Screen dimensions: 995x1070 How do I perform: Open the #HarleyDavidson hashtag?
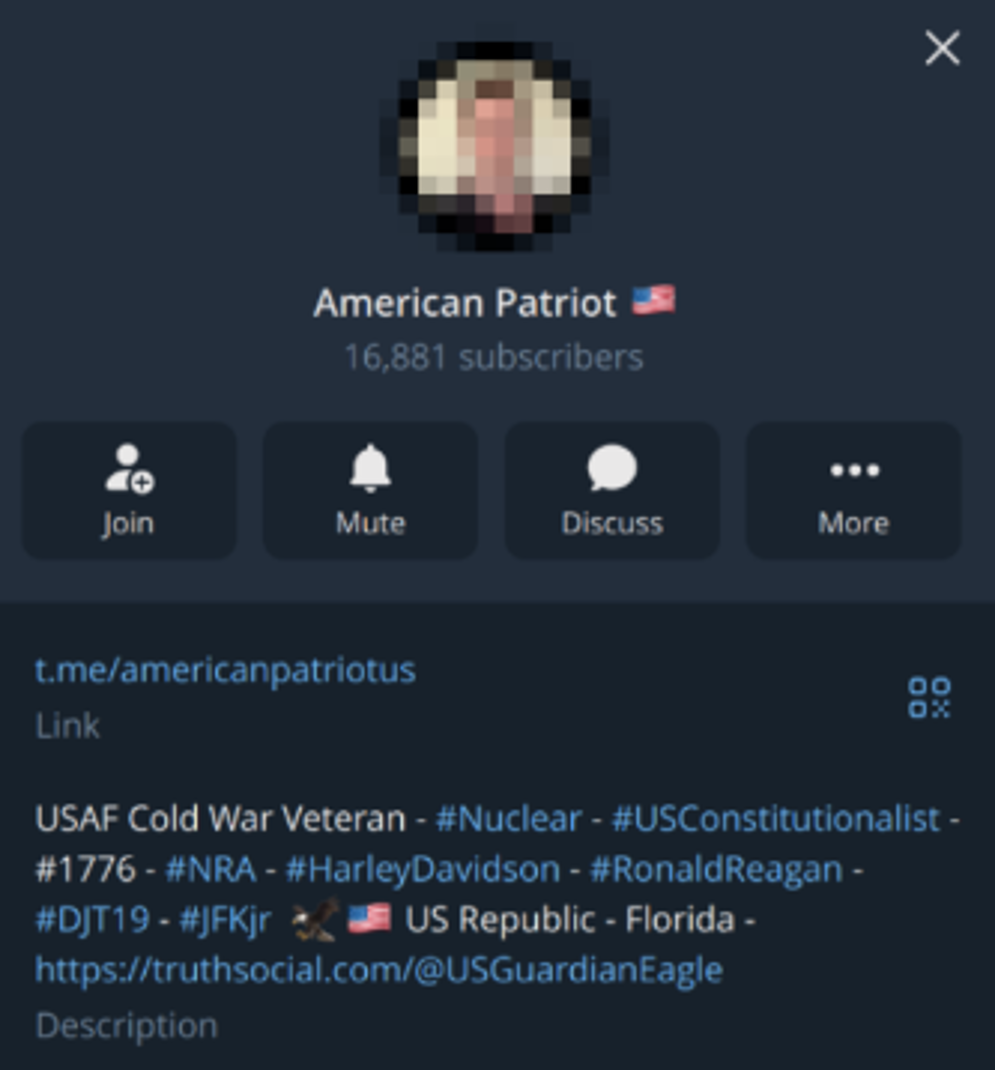422,869
